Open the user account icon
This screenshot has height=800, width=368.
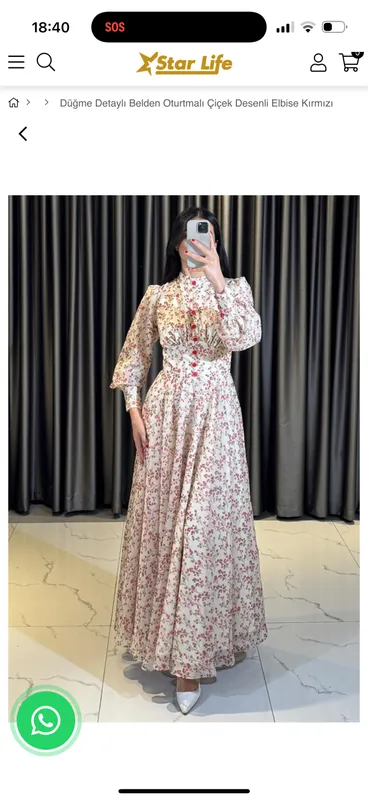pyautogui.click(x=318, y=62)
